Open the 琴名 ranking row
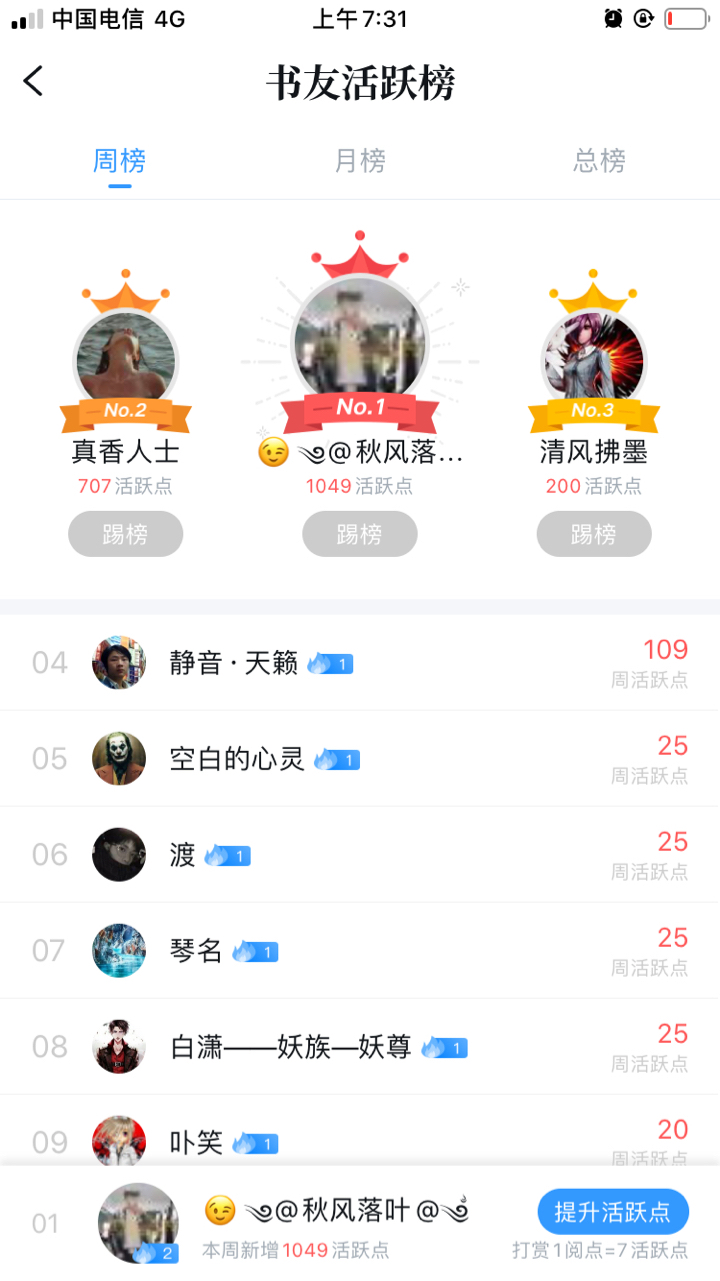This screenshot has height=1281, width=720. (x=360, y=951)
